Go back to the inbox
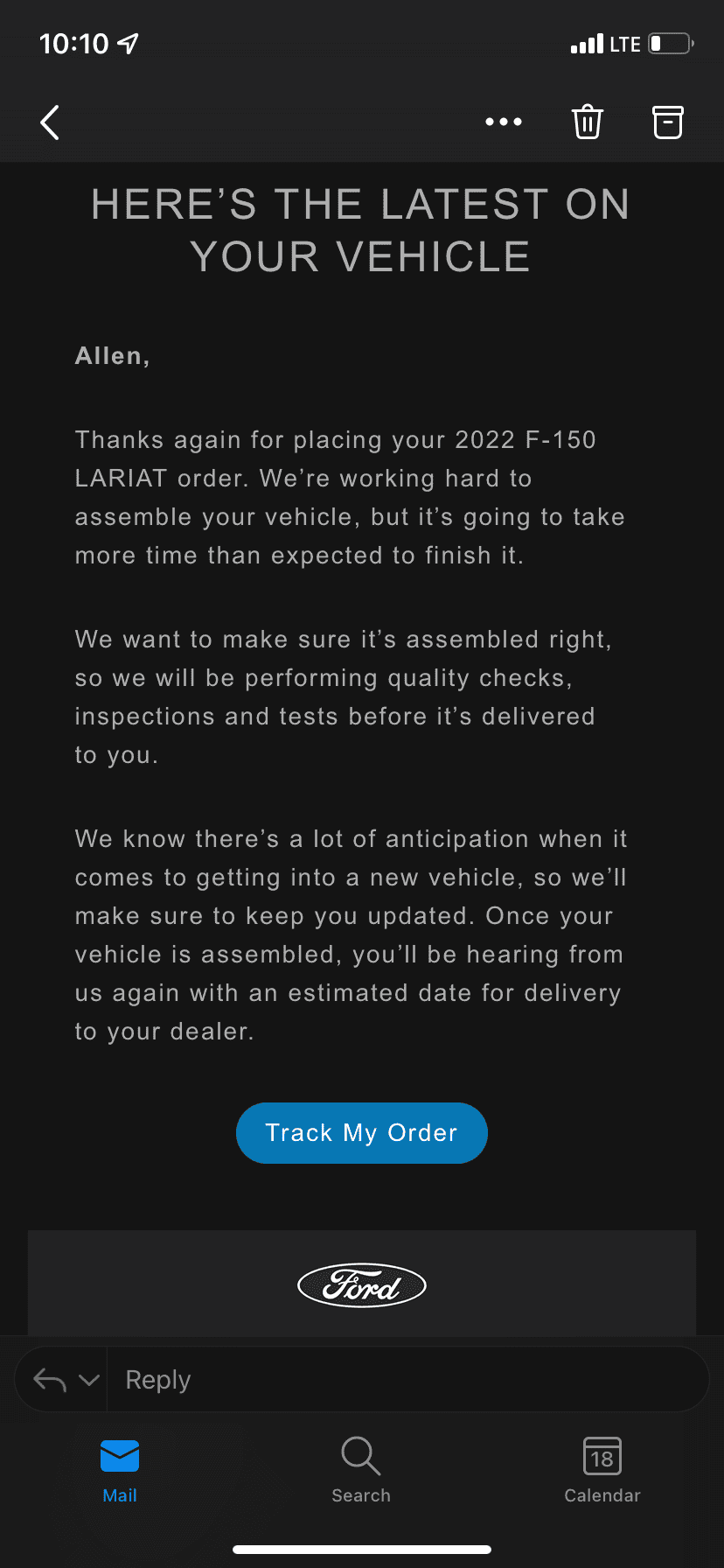Screen dimensions: 724x1568 coord(51,122)
